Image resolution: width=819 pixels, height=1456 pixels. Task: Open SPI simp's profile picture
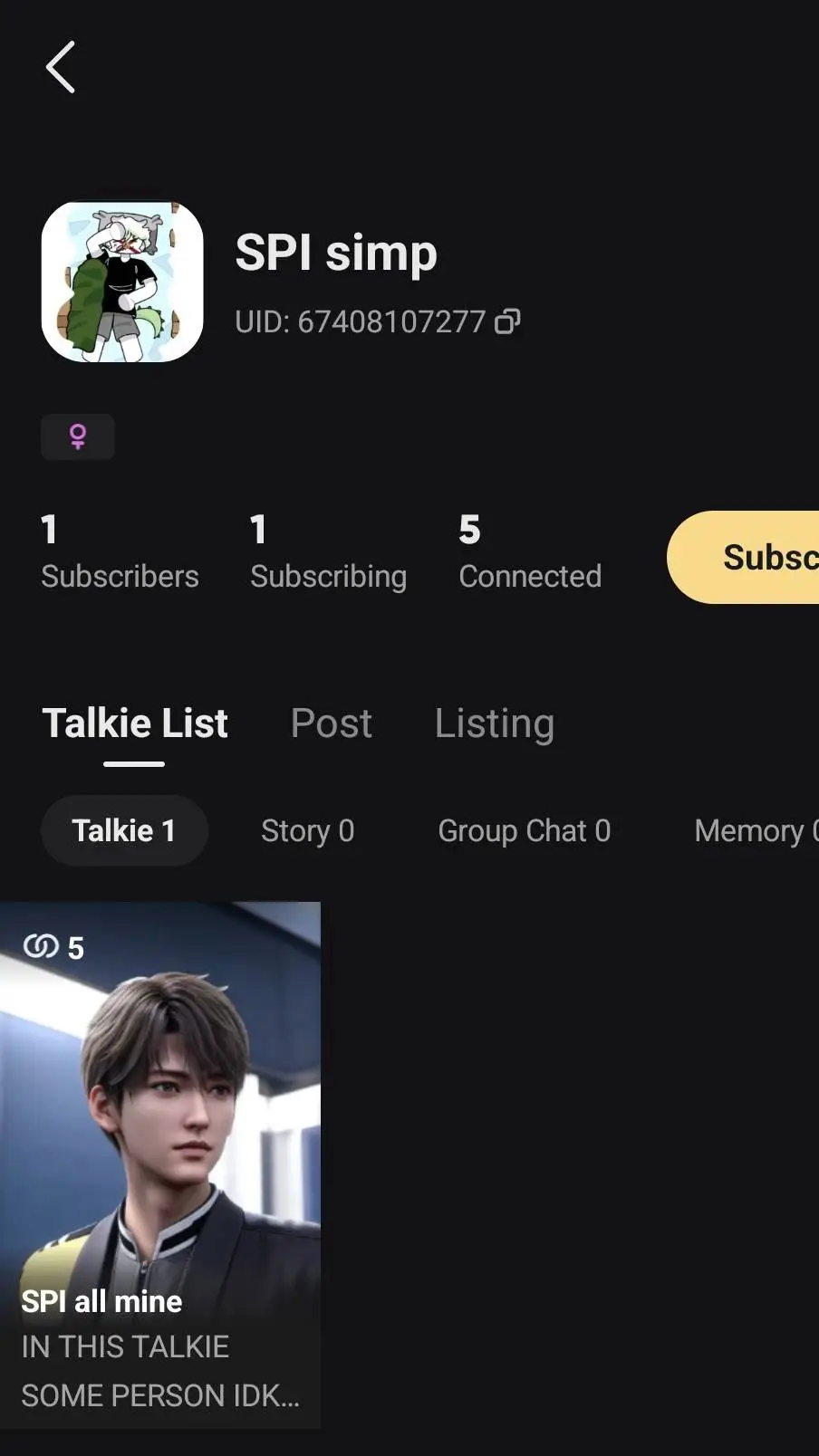tap(122, 282)
